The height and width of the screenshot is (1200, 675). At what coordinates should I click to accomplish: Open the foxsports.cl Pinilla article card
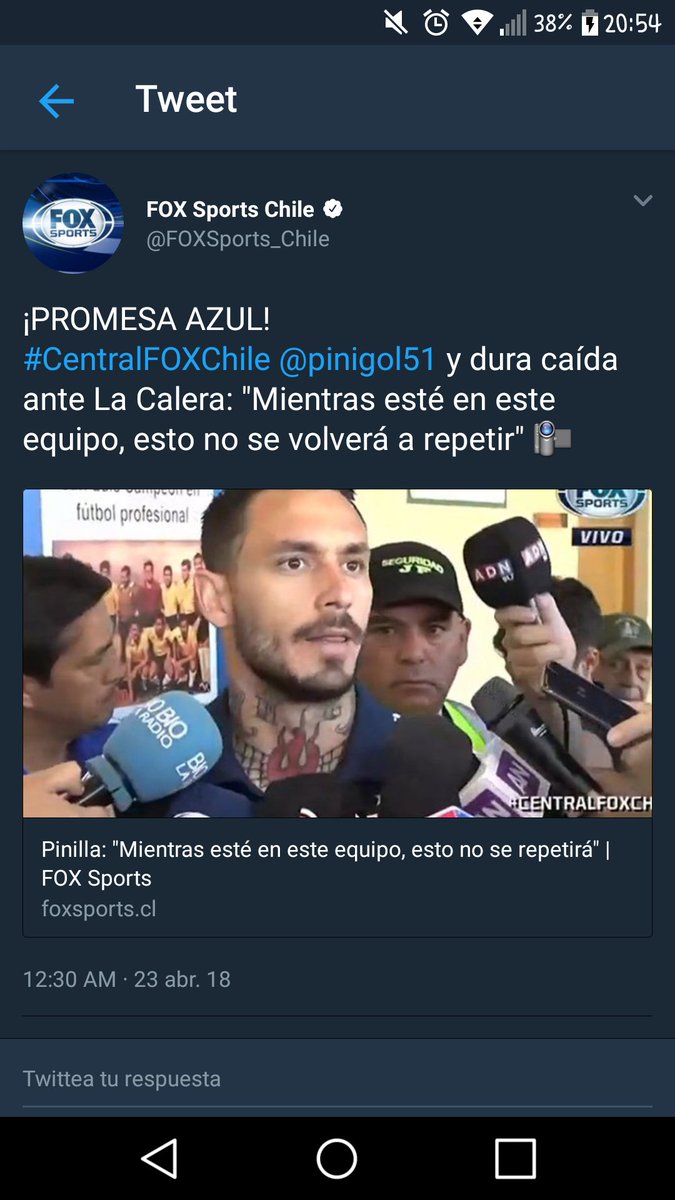point(337,712)
